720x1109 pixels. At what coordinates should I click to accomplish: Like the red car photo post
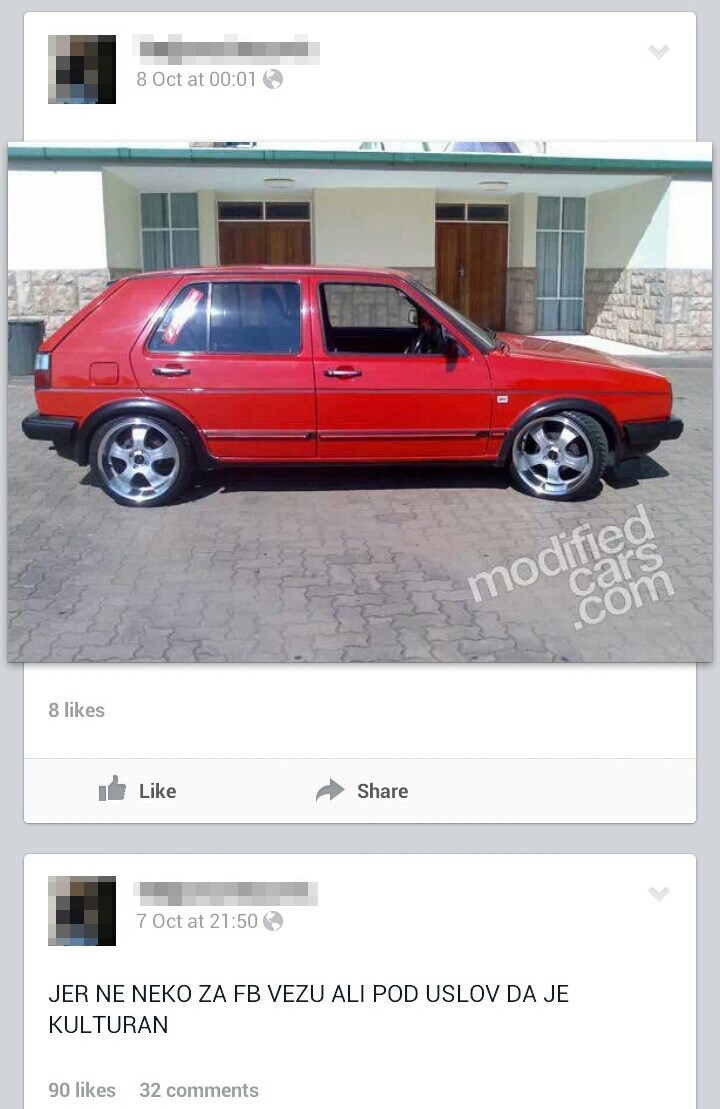pyautogui.click(x=138, y=790)
